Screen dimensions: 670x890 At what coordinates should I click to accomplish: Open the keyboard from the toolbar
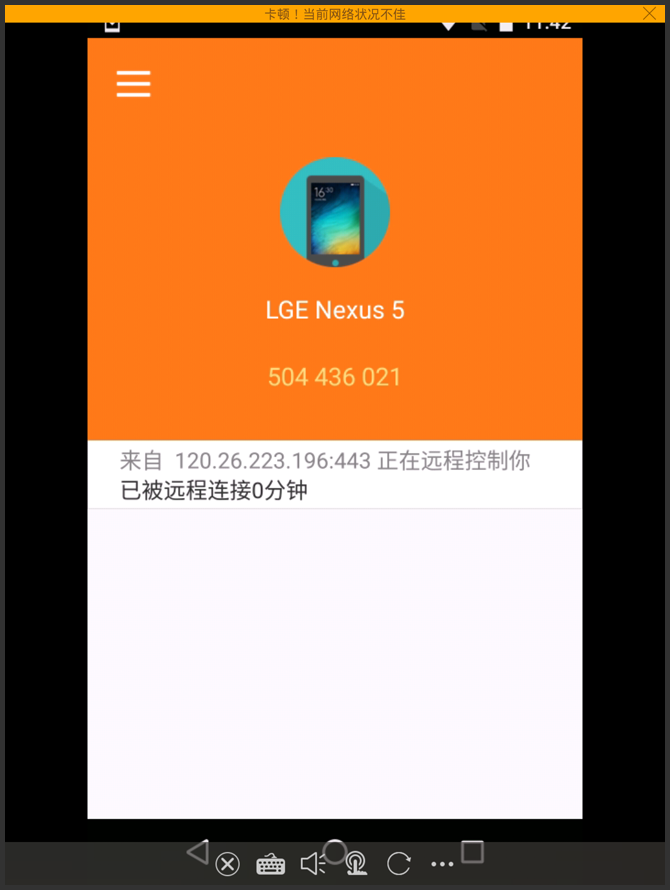(270, 864)
